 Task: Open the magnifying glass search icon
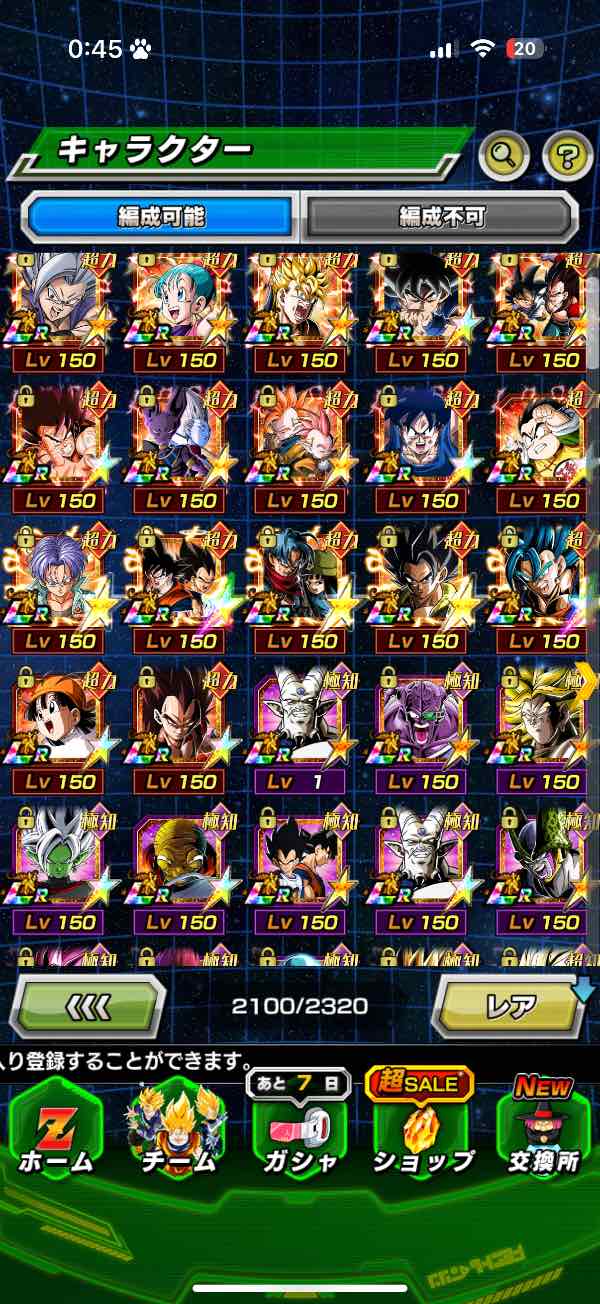tap(505, 155)
